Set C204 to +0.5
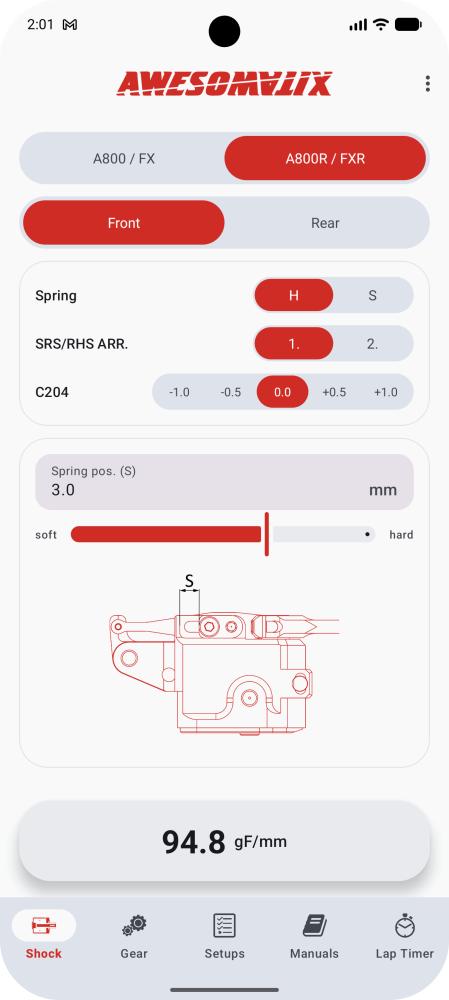This screenshot has width=449, height=1000. click(334, 392)
